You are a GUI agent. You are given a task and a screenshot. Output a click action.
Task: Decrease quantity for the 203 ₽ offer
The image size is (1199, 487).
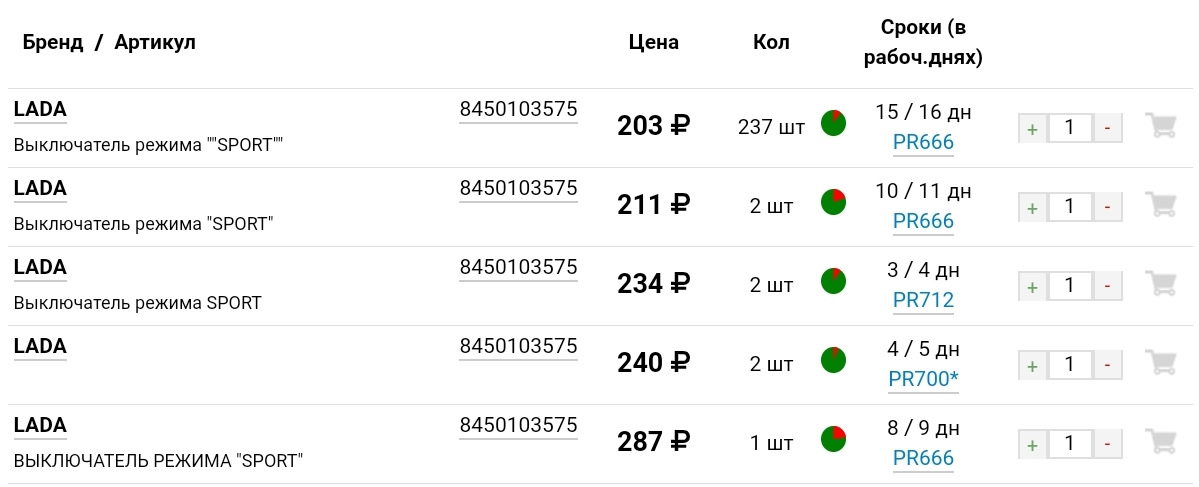coord(1108,128)
